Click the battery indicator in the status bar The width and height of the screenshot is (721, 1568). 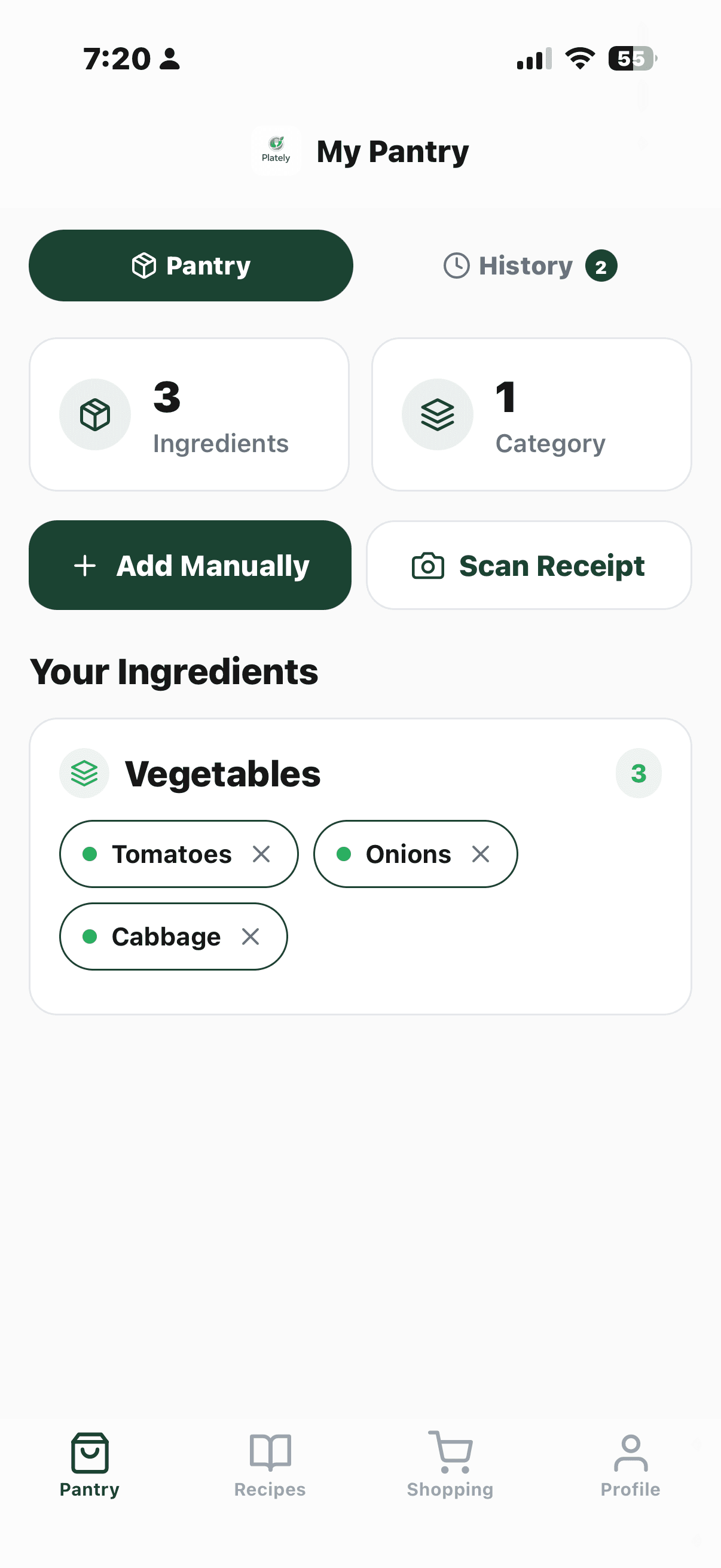[630, 59]
